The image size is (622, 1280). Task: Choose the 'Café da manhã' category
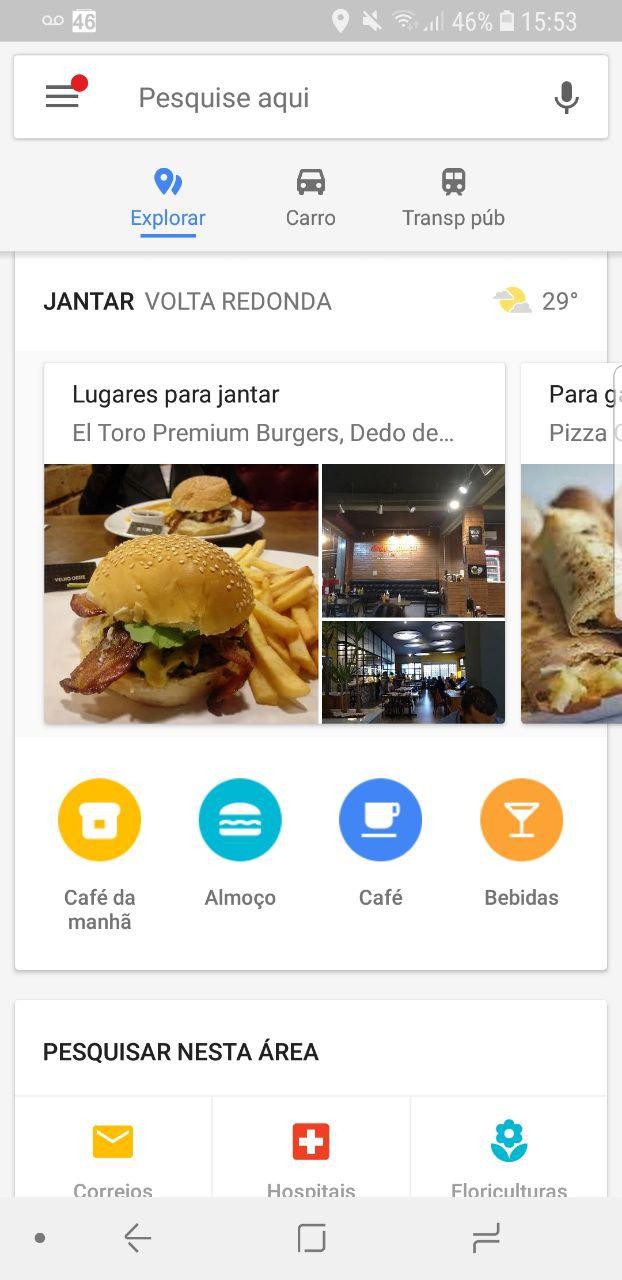tap(99, 820)
